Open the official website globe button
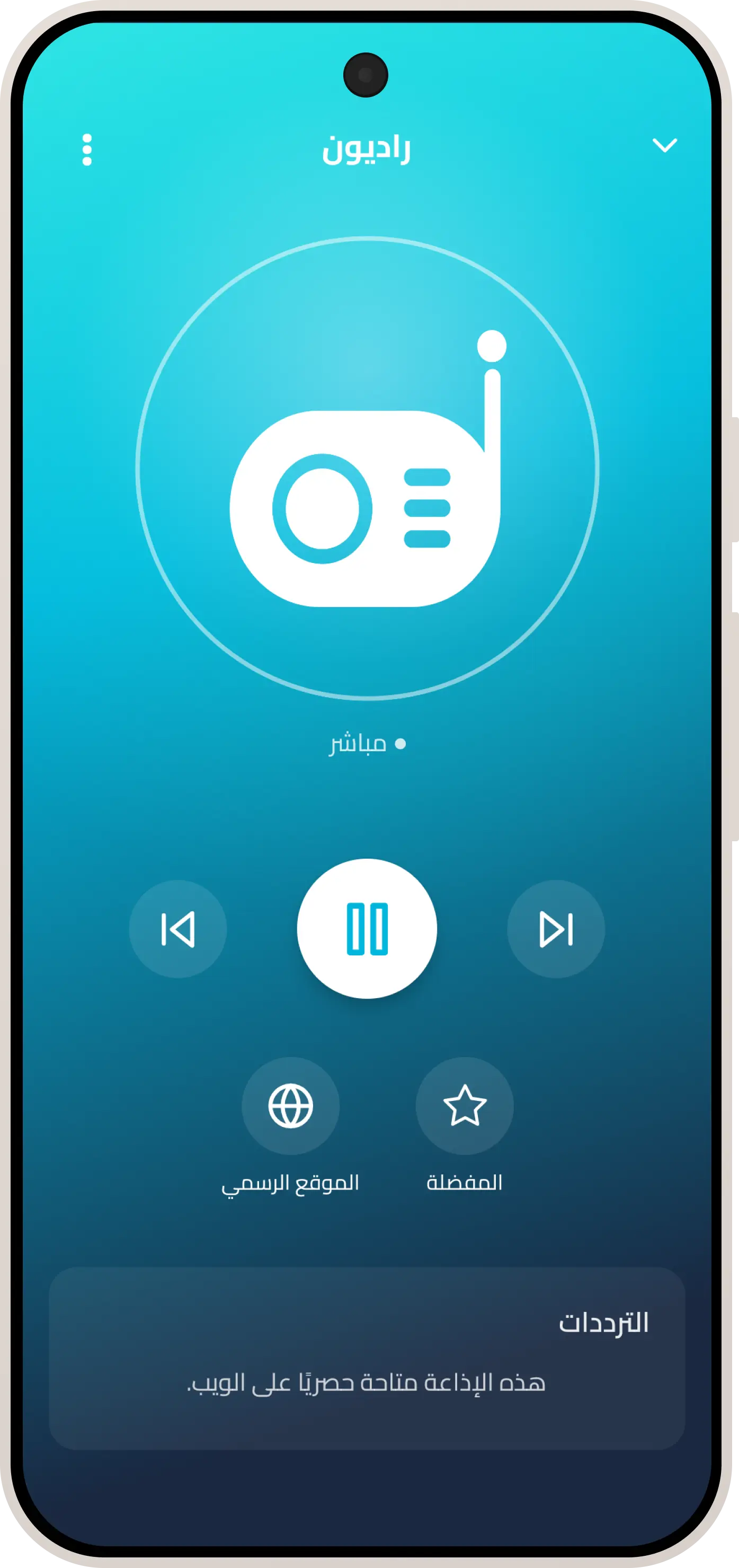 (291, 1105)
